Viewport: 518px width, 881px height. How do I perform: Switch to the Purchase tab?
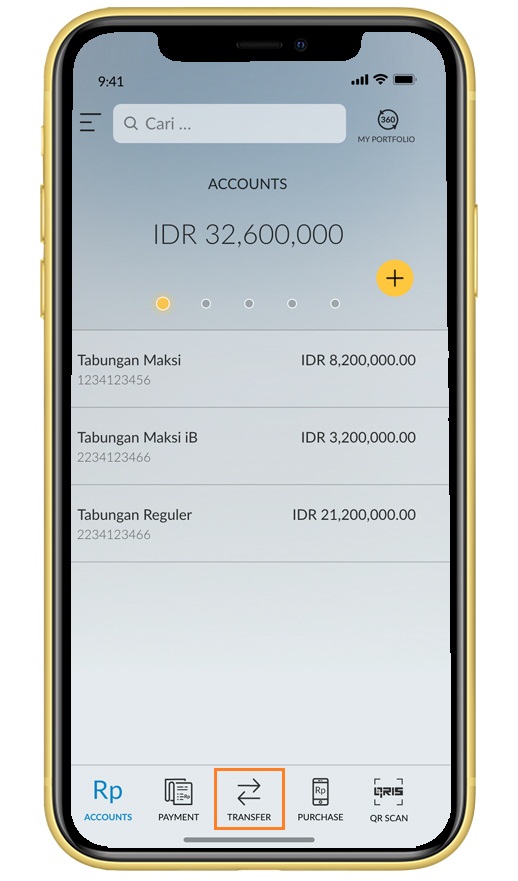click(320, 800)
